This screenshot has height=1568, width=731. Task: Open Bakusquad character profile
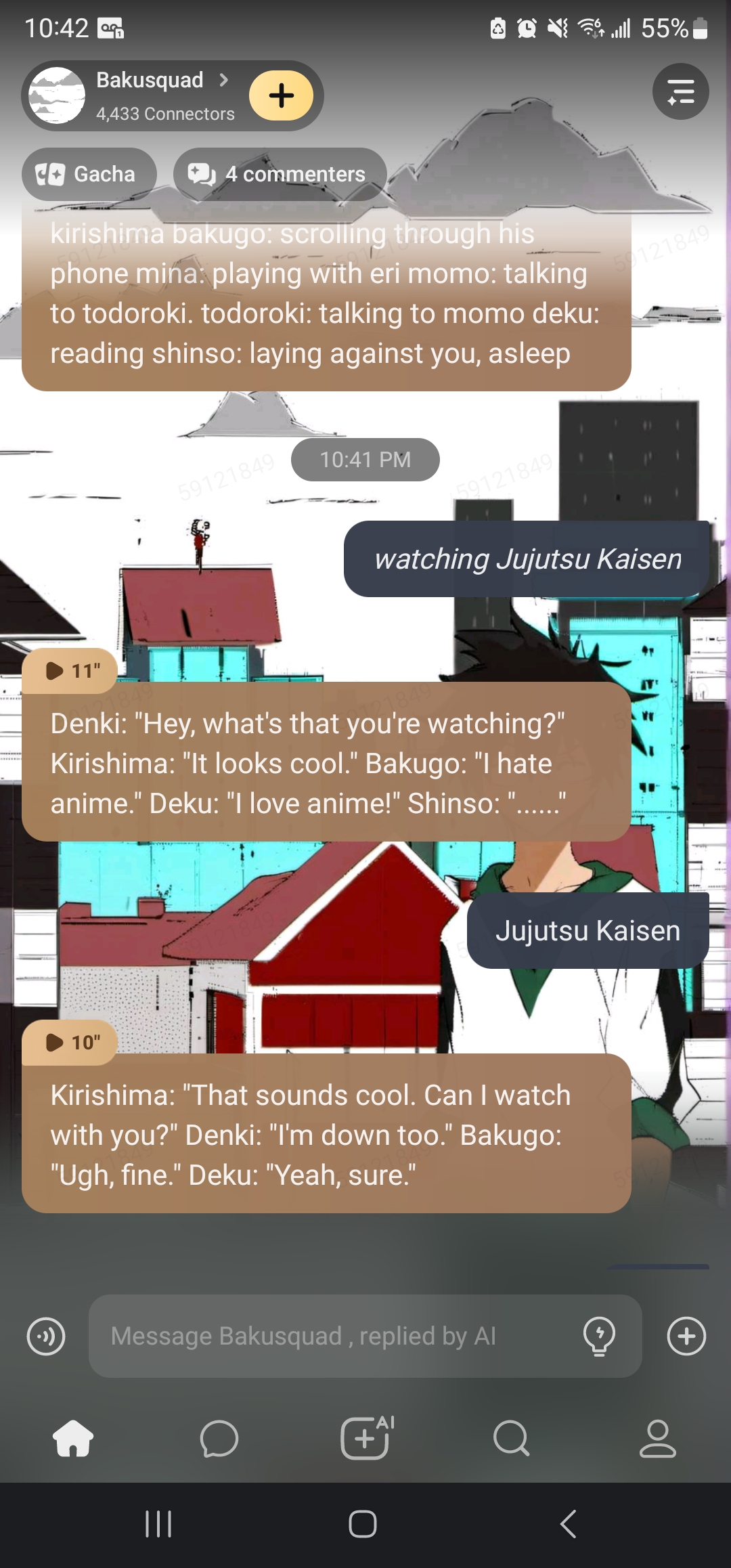149,95
